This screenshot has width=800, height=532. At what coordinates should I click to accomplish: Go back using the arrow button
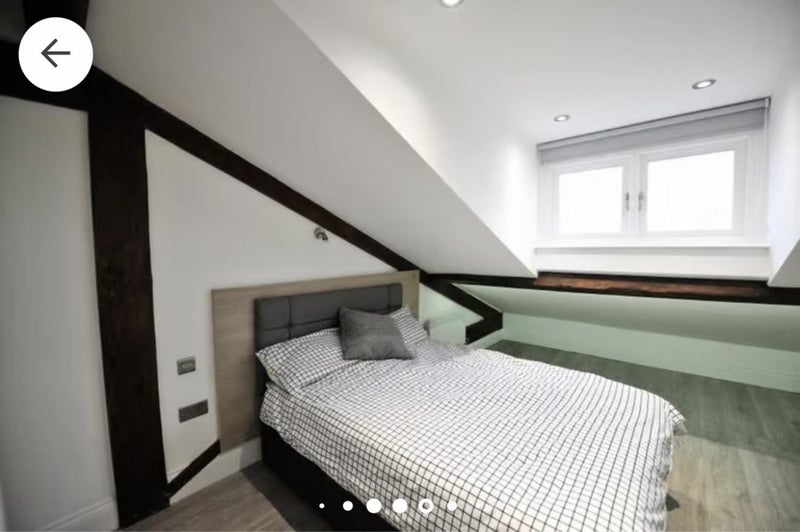55,54
